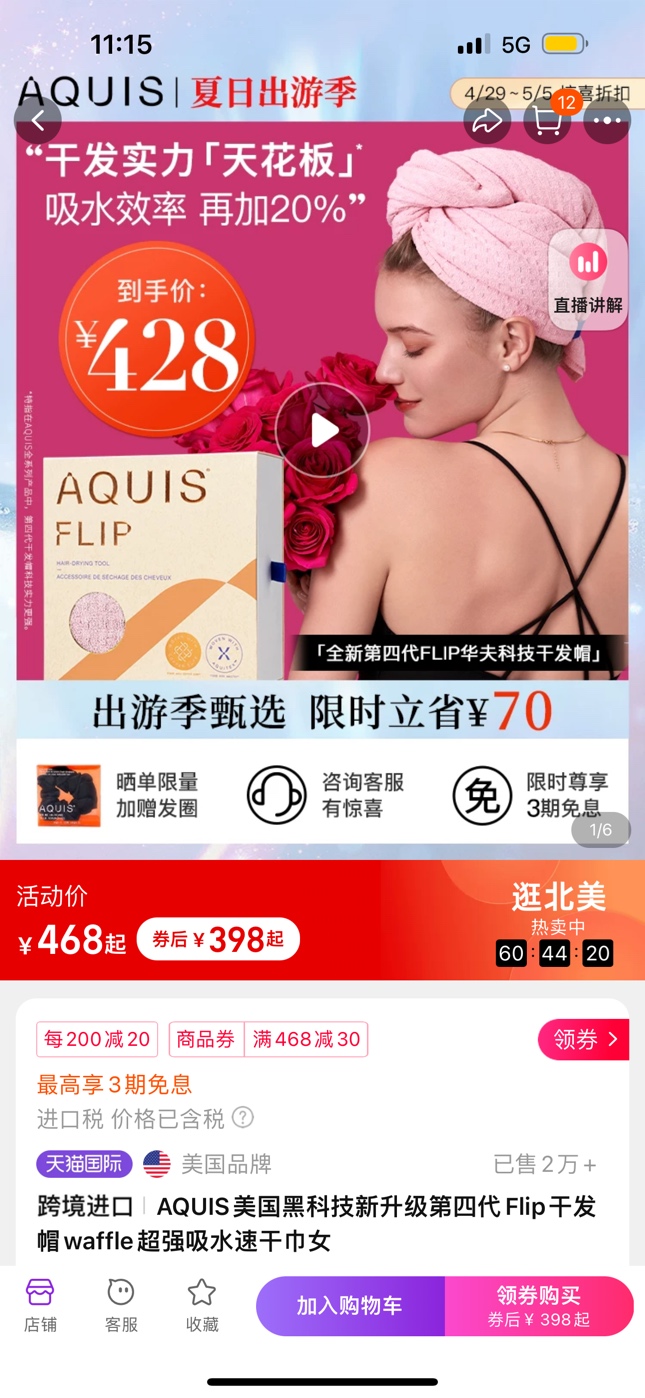The height and width of the screenshot is (1398, 645).
Task: Open the import tax help icon
Action: (x=243, y=1117)
